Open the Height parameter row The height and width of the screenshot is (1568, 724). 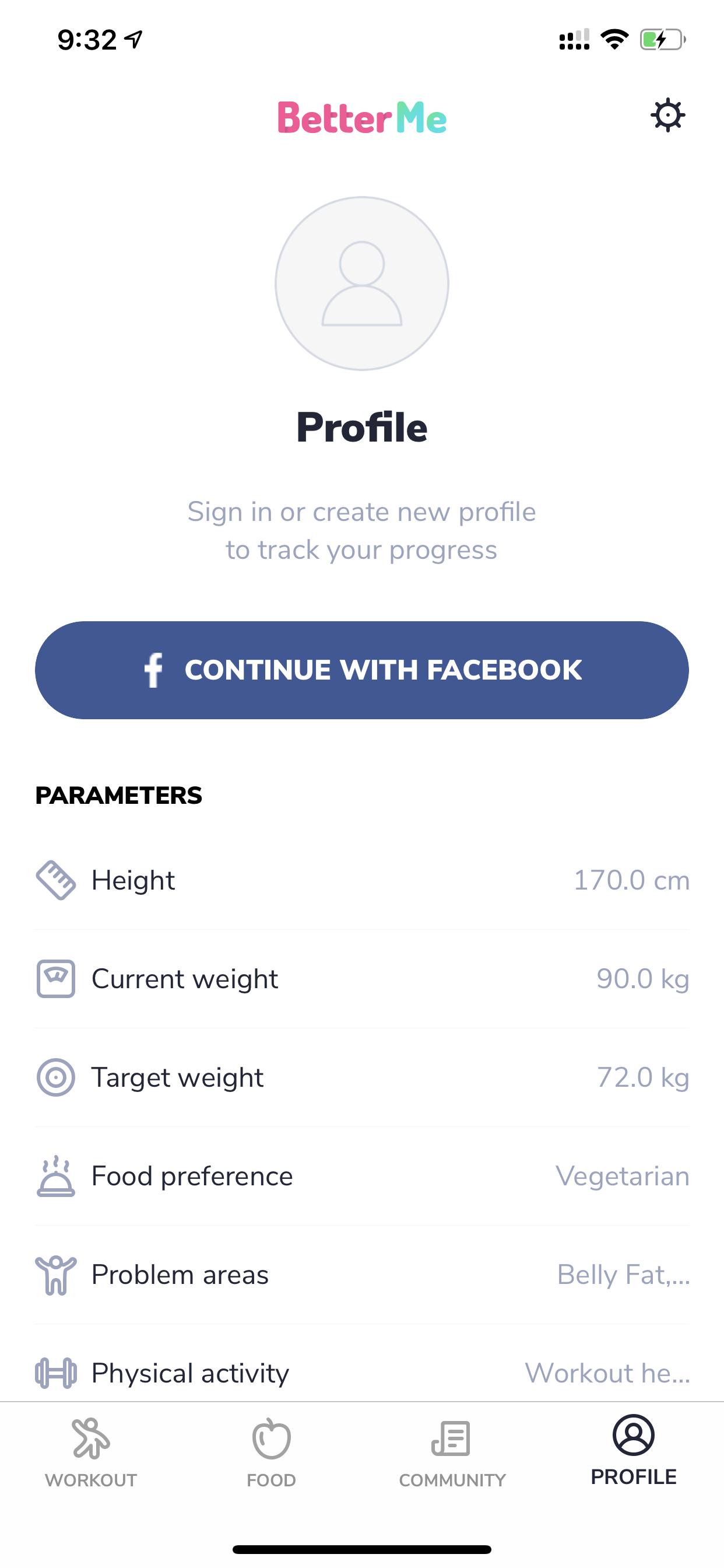click(x=362, y=880)
